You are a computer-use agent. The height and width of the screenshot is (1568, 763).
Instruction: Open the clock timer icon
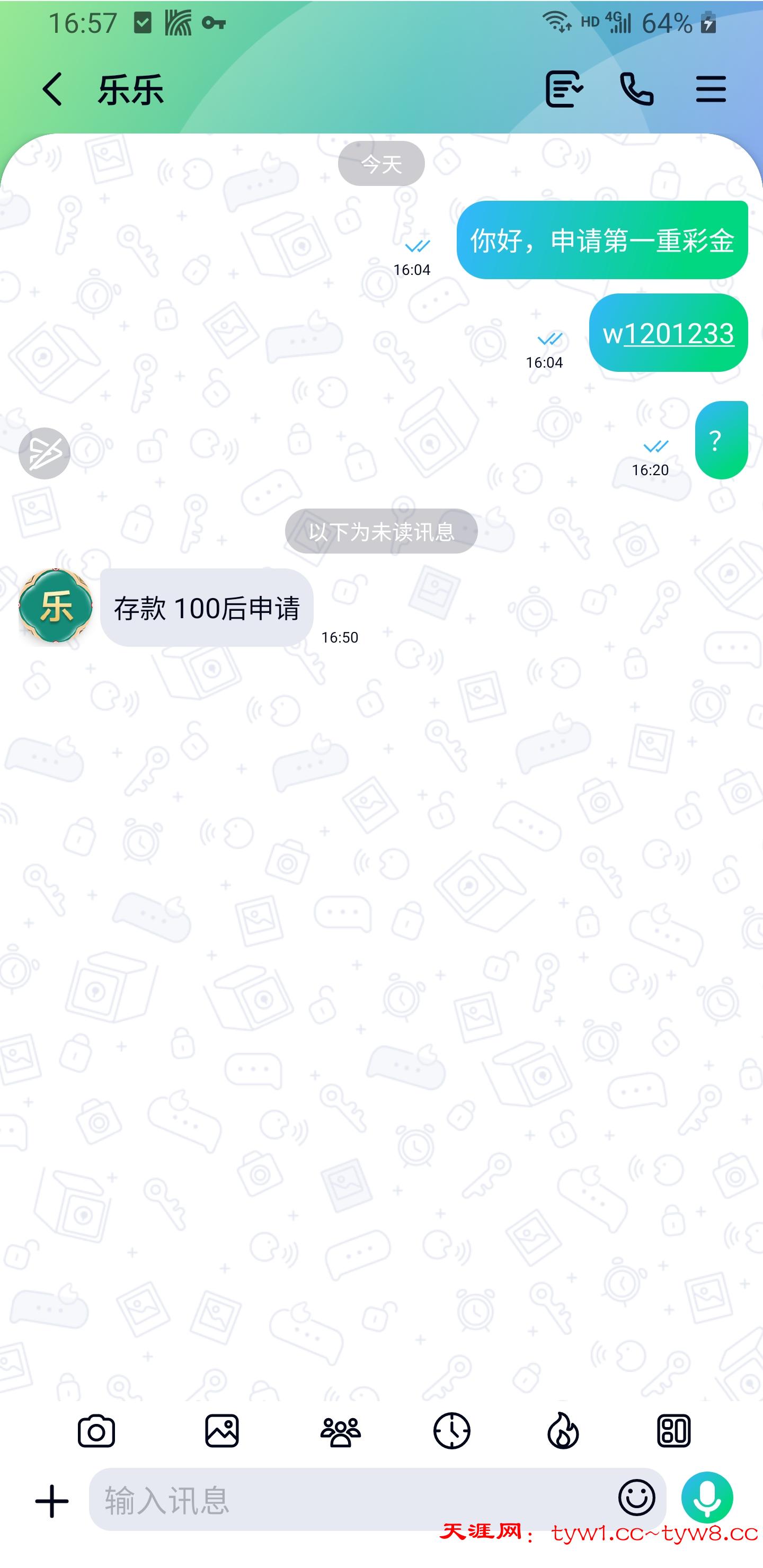click(452, 1431)
